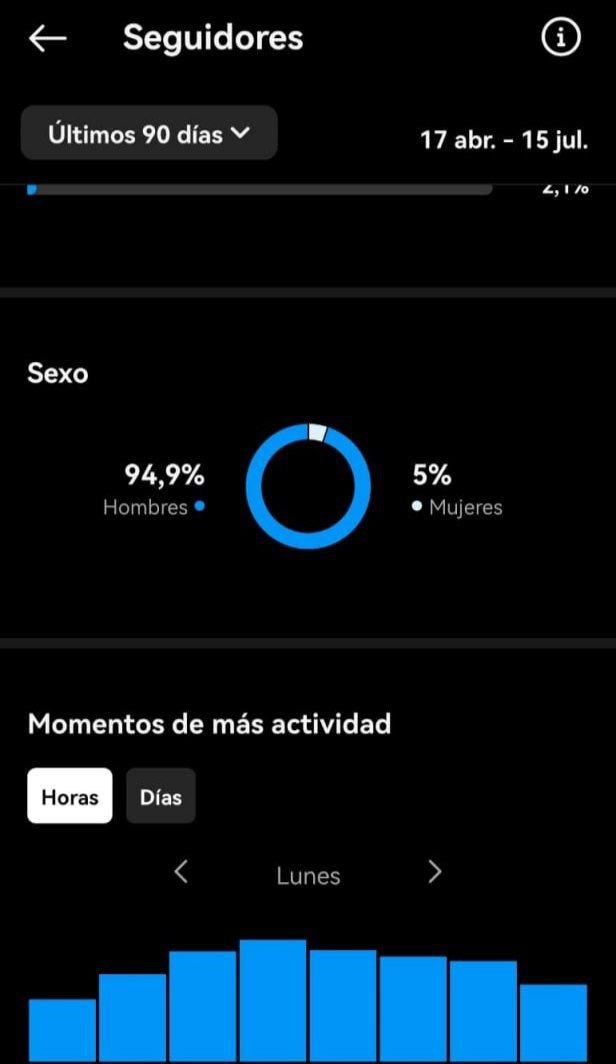Go back from the Seguidores screen
This screenshot has height=1064, width=616.
(x=47, y=38)
